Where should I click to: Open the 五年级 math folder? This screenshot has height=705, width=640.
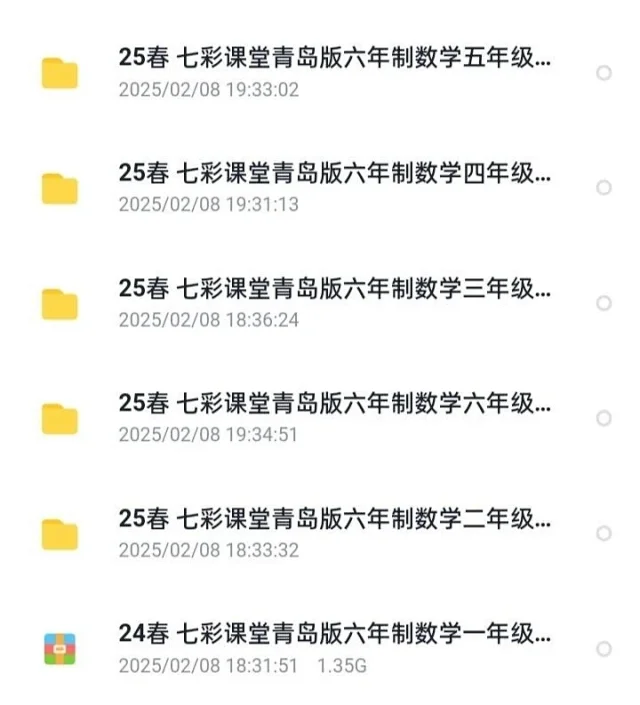click(x=334, y=58)
